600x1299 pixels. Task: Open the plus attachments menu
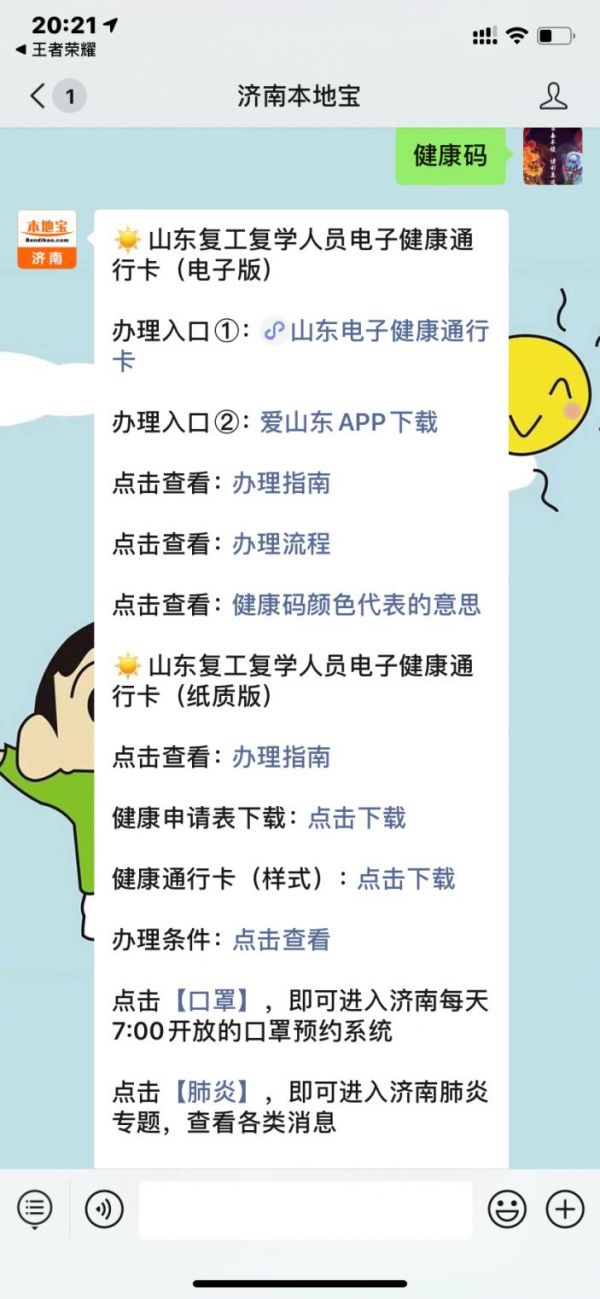(565, 1210)
